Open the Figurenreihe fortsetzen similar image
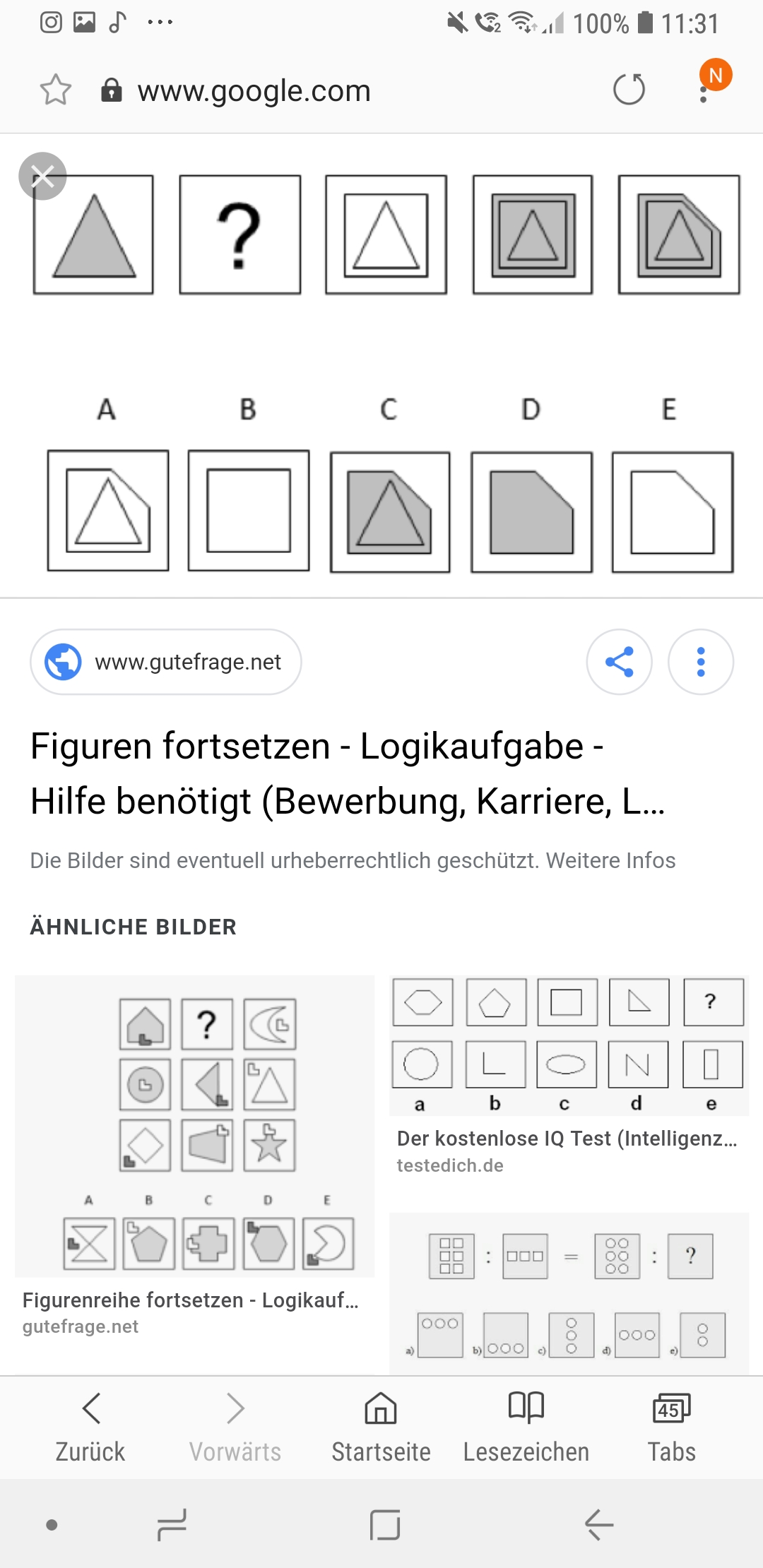763x1568 pixels. (x=194, y=1127)
